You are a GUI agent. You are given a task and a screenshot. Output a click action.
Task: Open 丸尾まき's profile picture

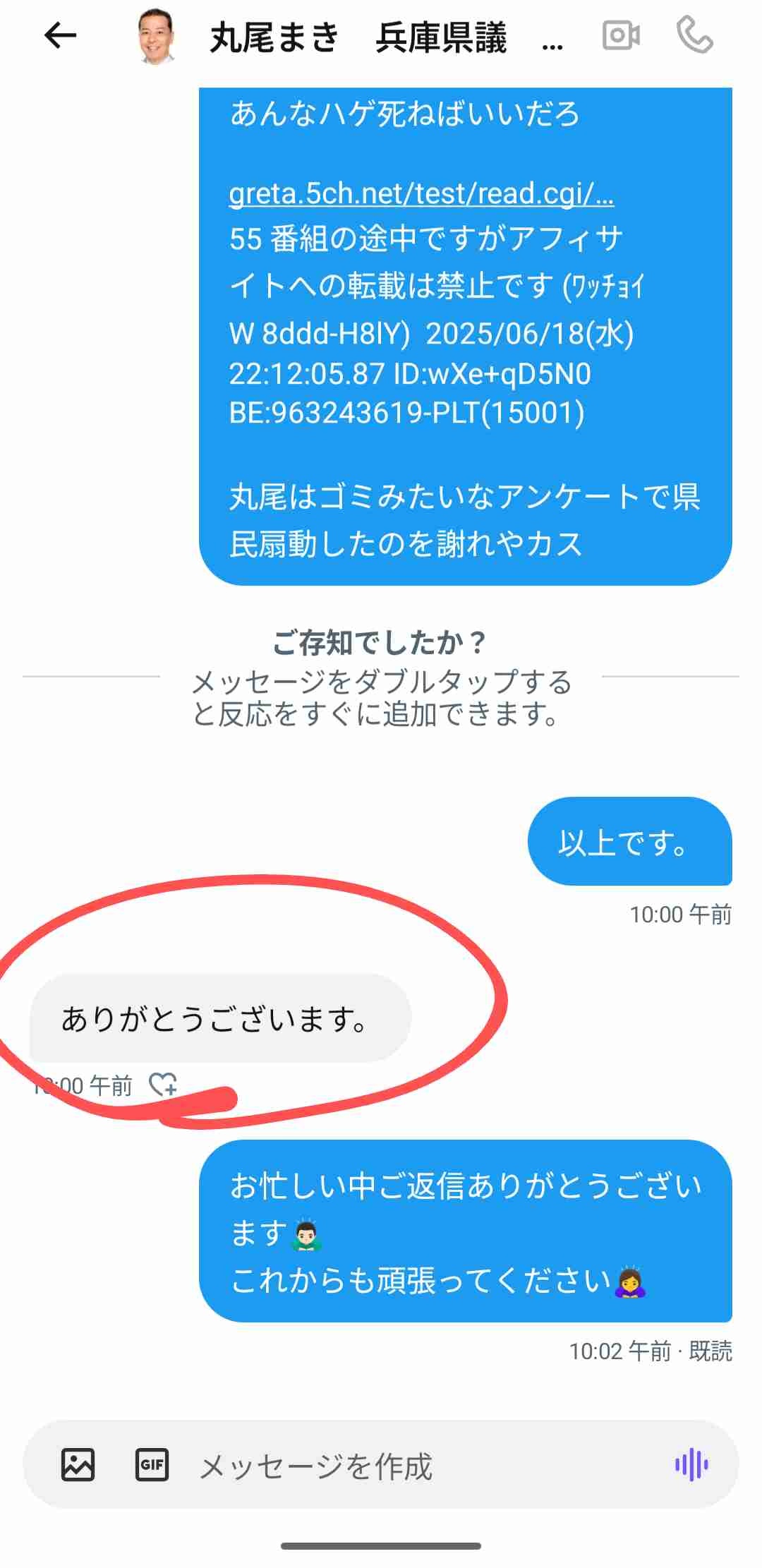point(156,36)
